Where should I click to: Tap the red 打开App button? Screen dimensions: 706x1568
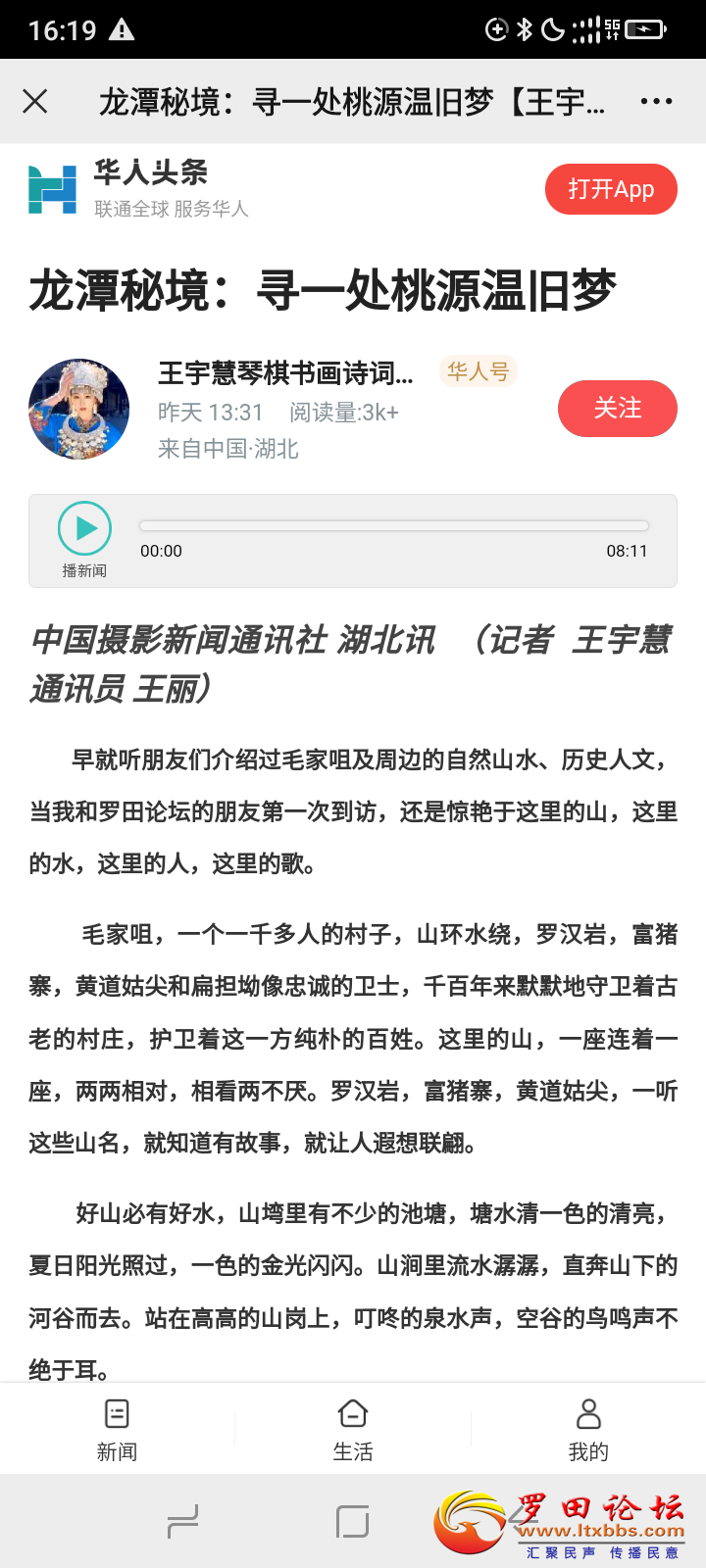pos(610,189)
